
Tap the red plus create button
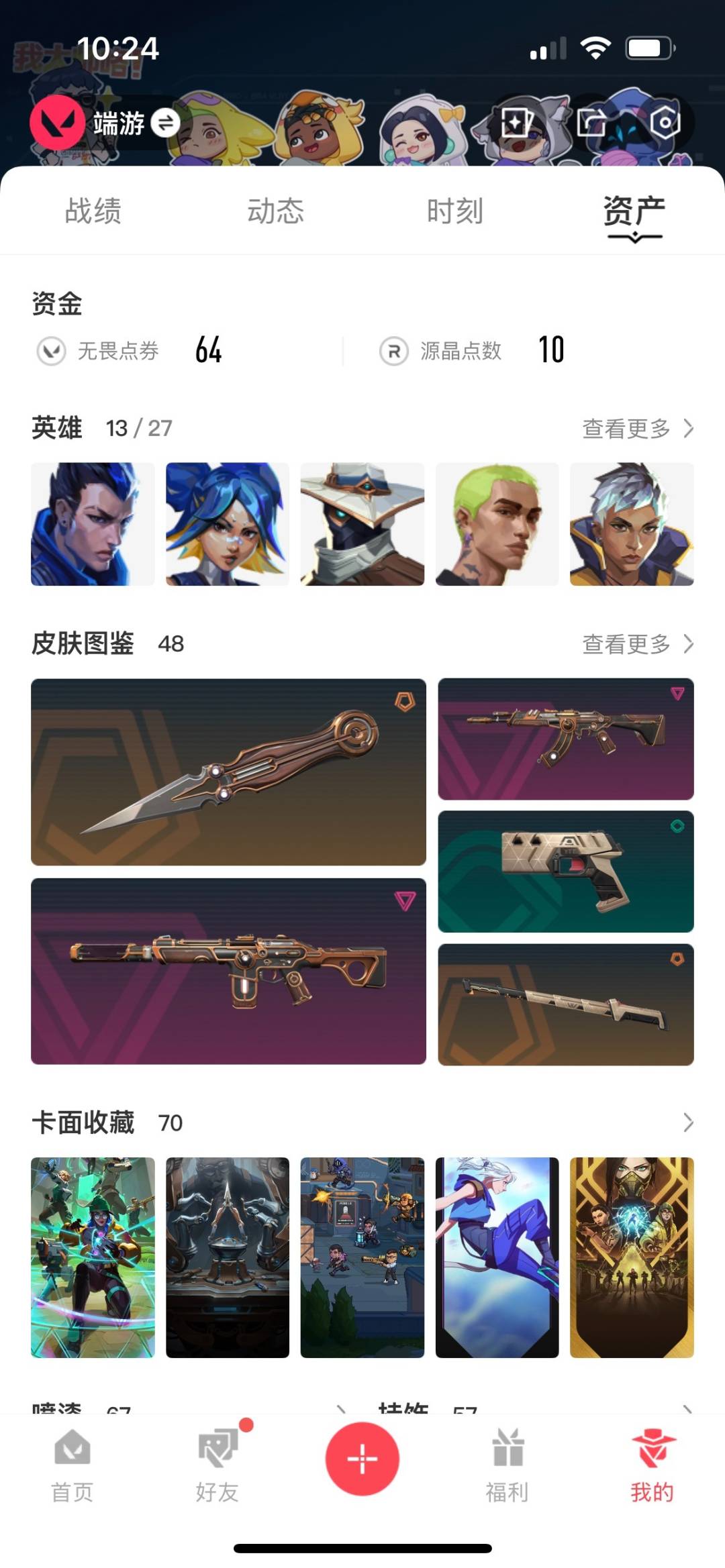tap(362, 1459)
